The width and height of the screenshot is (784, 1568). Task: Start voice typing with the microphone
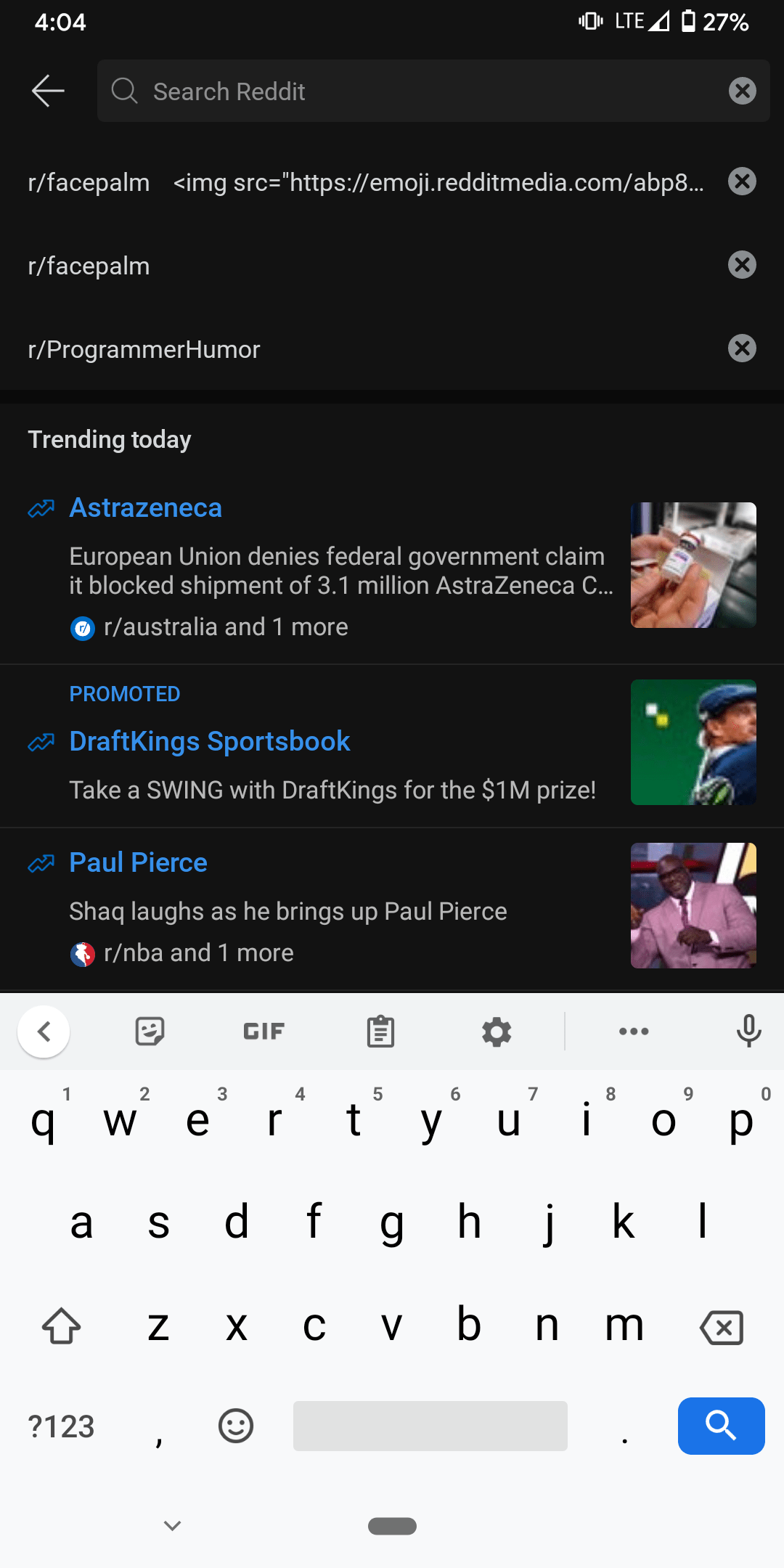(748, 1031)
